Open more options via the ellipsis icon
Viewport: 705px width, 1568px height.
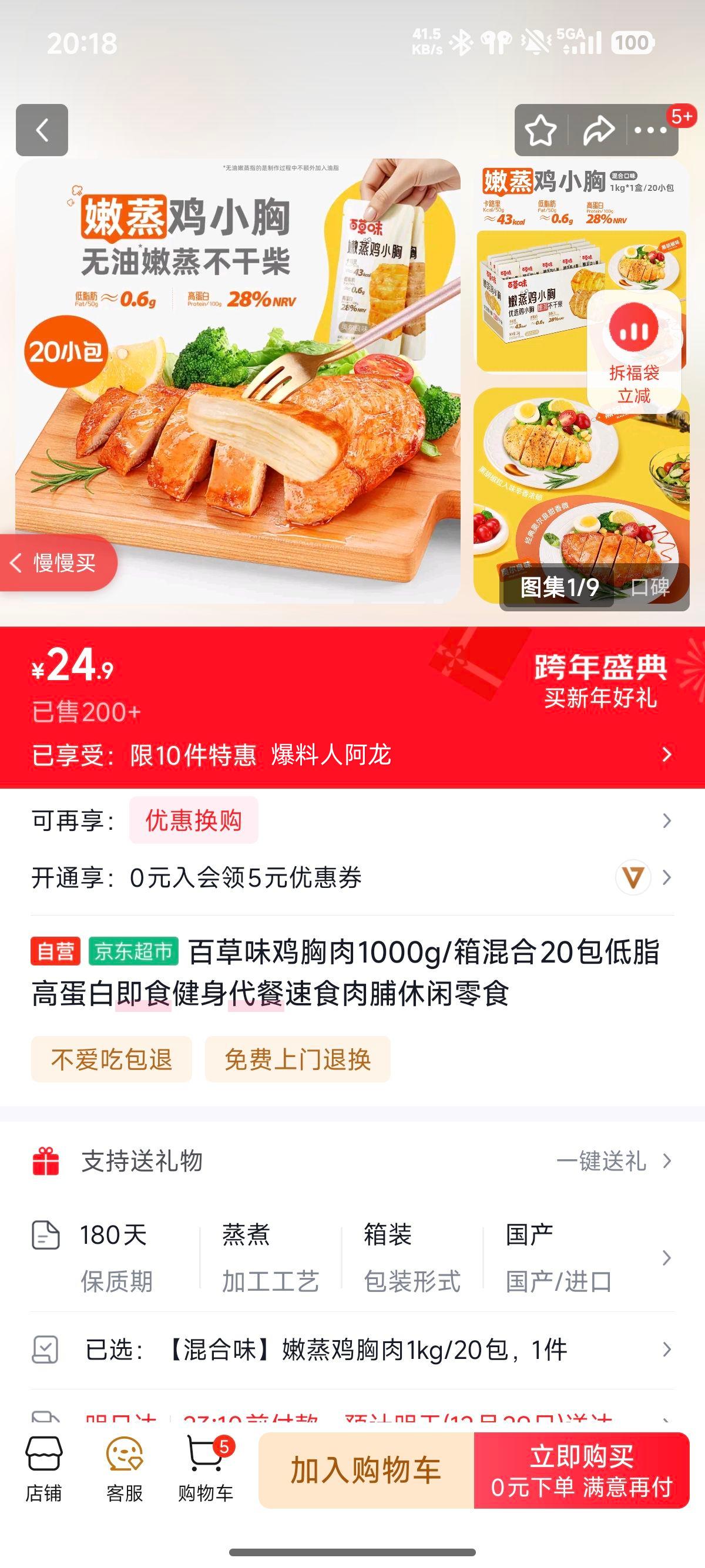(x=651, y=129)
